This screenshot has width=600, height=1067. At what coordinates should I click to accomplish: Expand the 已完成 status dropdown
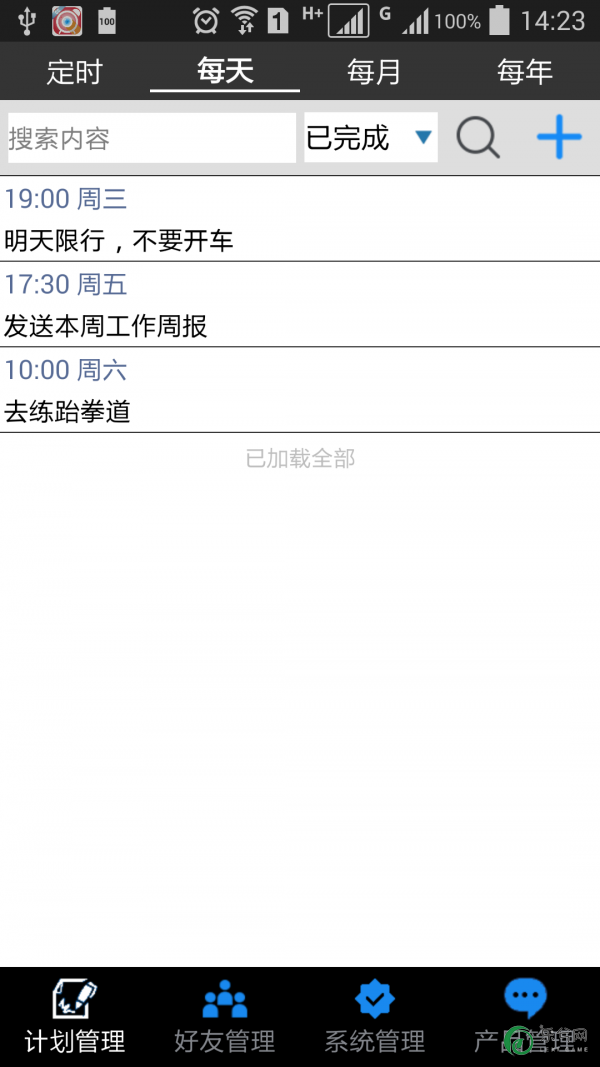371,137
